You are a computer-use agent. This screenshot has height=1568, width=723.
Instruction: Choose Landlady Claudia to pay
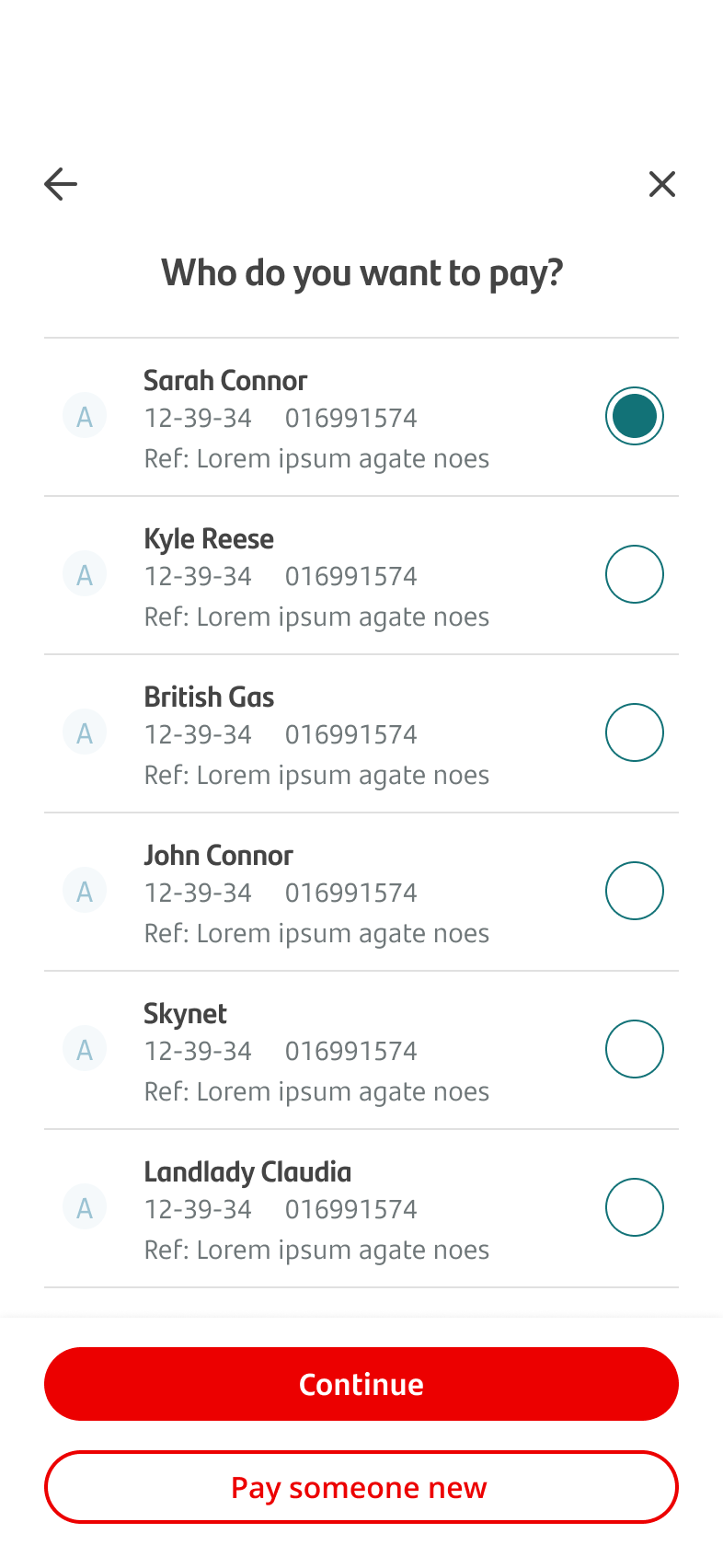tap(634, 1207)
